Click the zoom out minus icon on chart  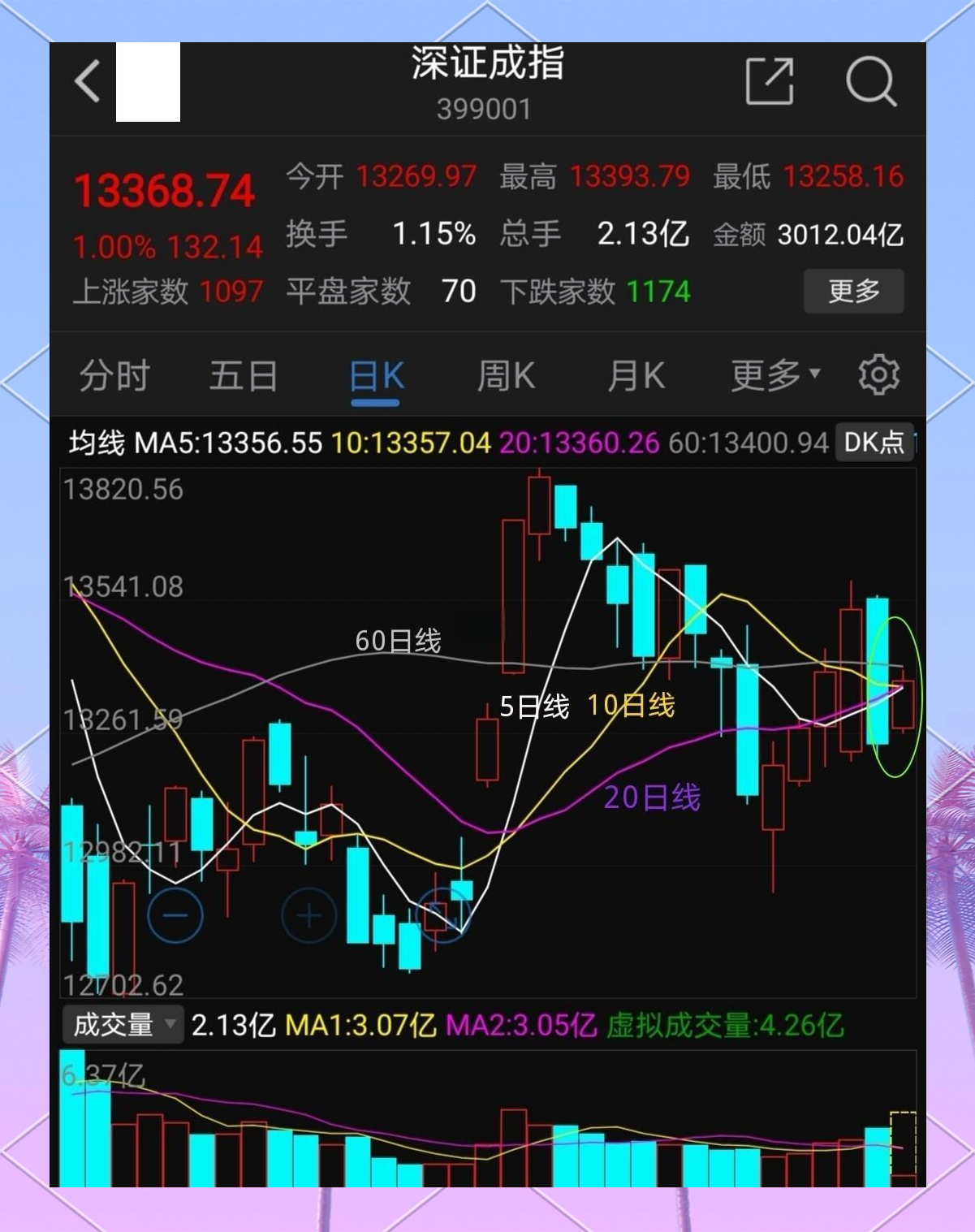176,915
